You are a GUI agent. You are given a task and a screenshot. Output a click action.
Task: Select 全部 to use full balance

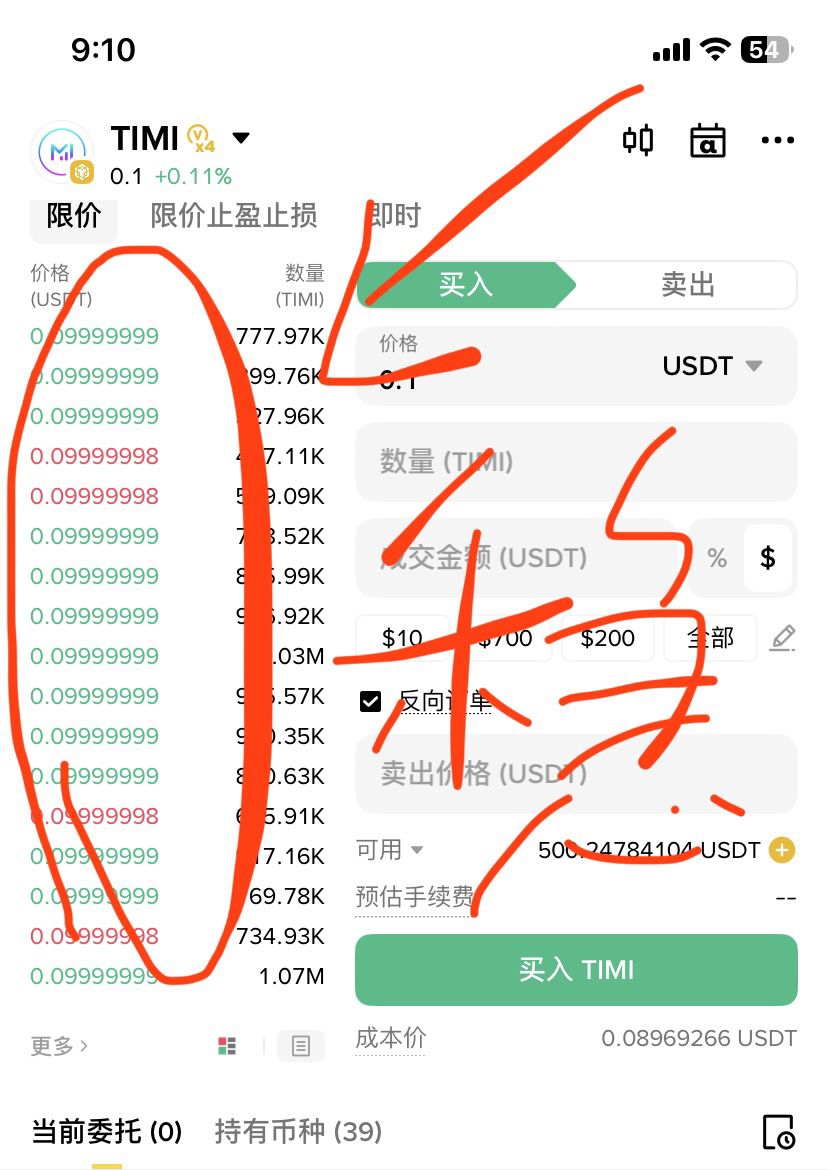710,638
